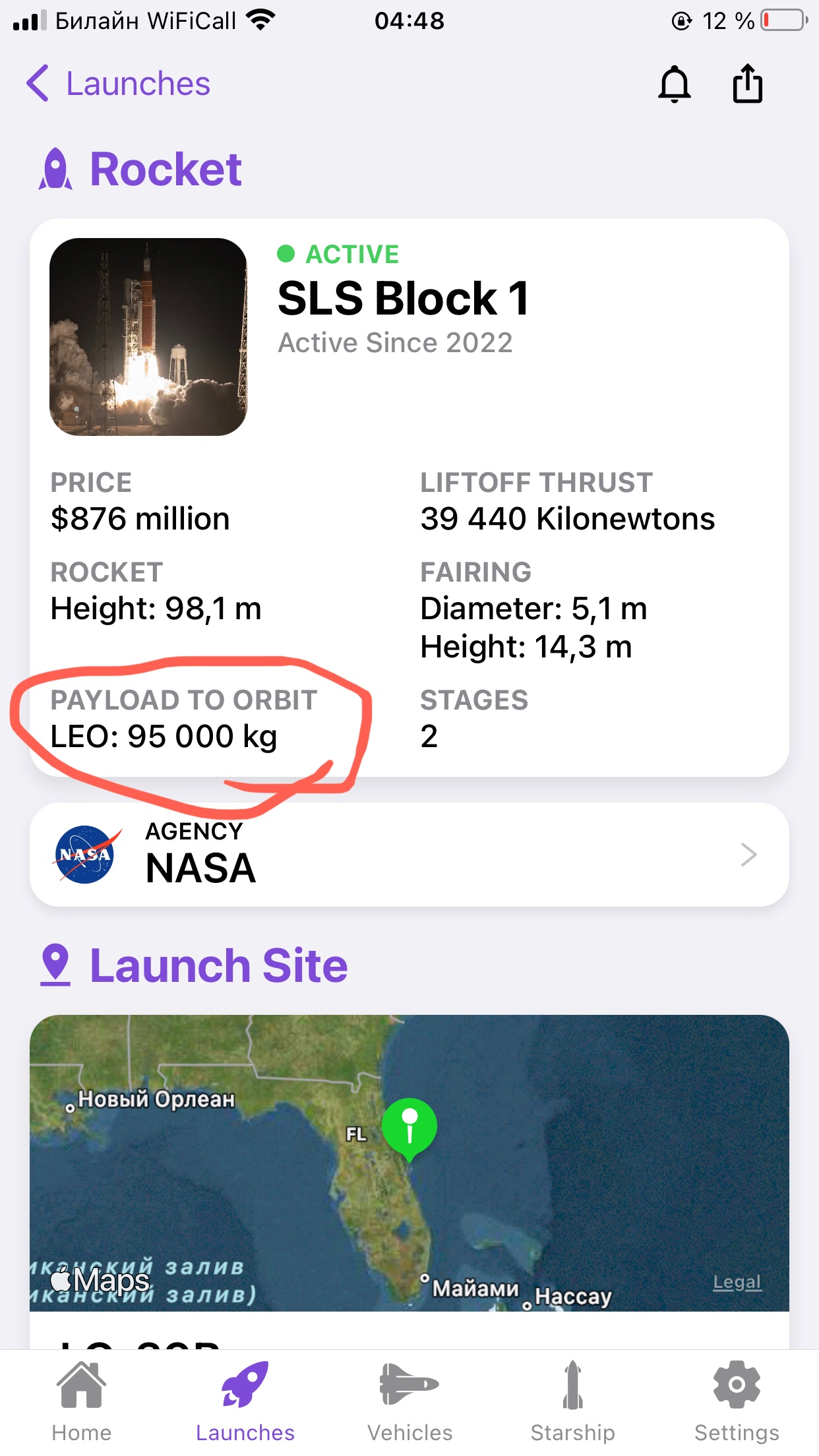Open the NASA agency details
The width and height of the screenshot is (819, 1456).
[409, 855]
